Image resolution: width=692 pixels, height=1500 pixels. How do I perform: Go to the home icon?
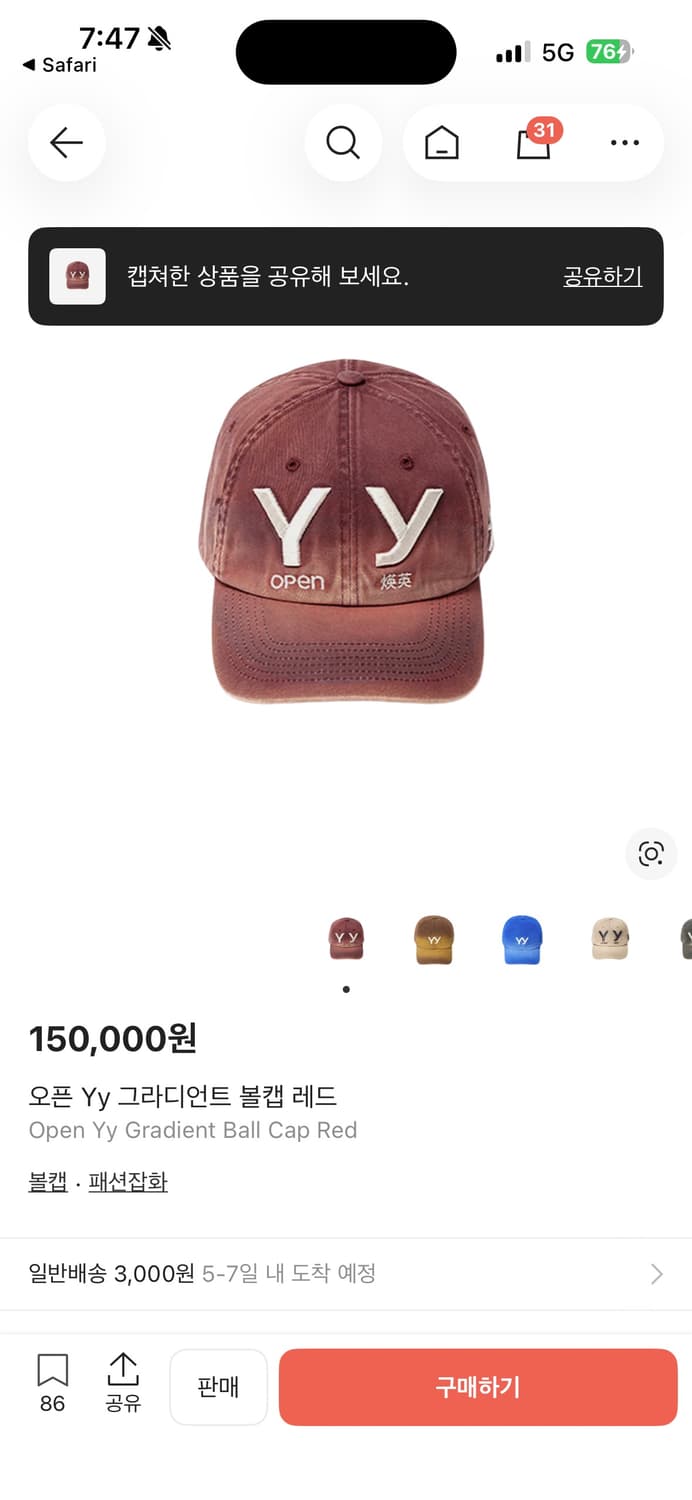[x=441, y=144]
